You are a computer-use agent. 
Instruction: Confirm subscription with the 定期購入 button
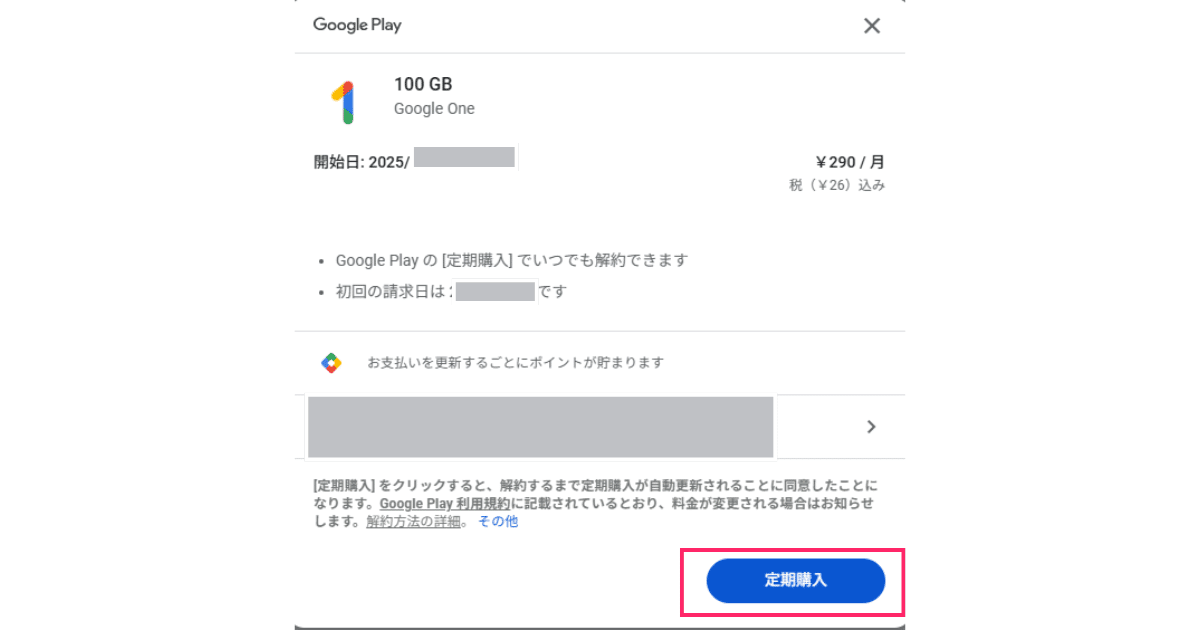(795, 580)
